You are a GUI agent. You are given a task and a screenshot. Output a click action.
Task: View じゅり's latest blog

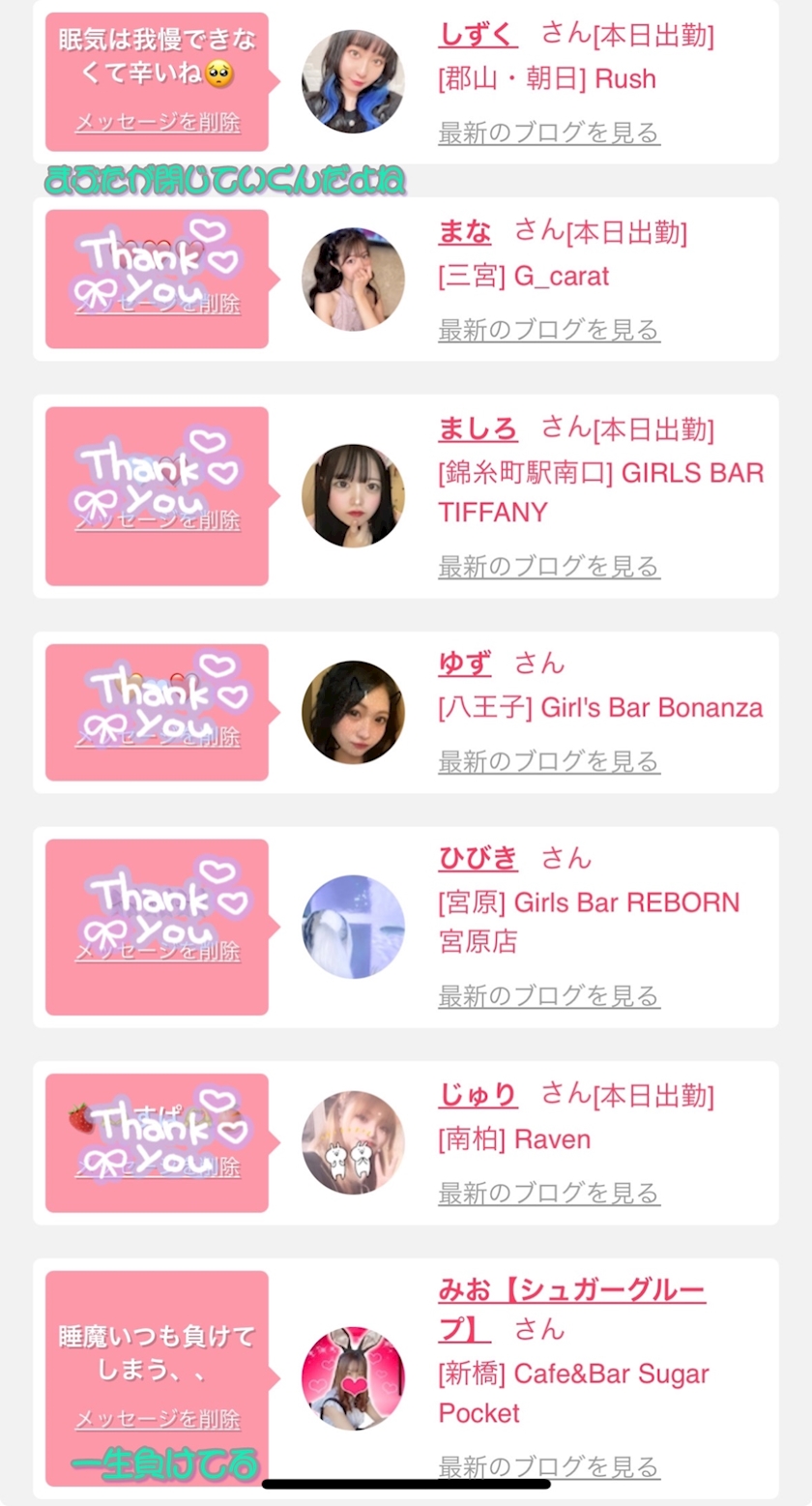click(548, 1193)
